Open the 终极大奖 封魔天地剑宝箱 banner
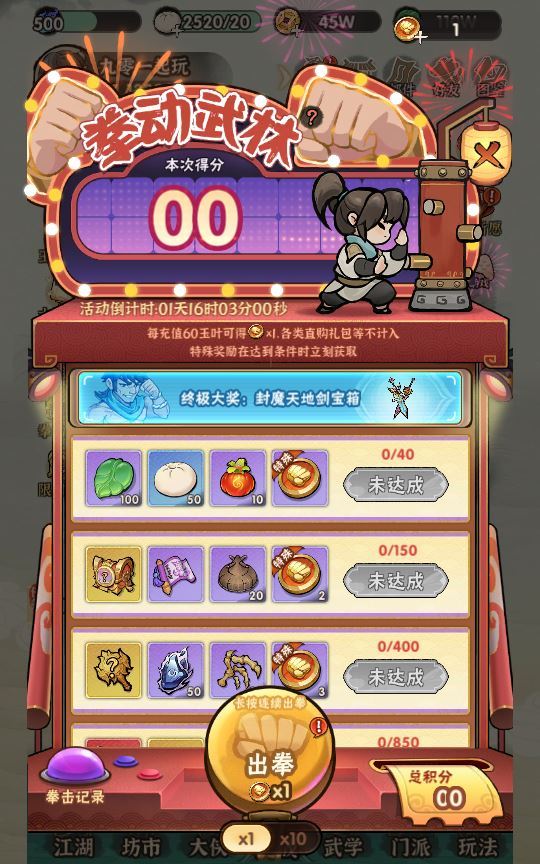Viewport: 540px width, 864px height. tap(269, 398)
